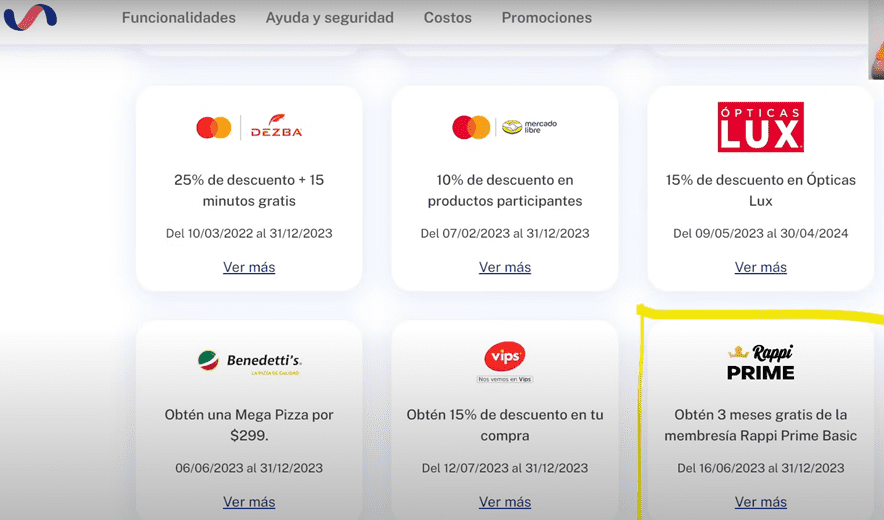Open the Funcionalidades menu
The height and width of the screenshot is (520, 884).
[179, 17]
